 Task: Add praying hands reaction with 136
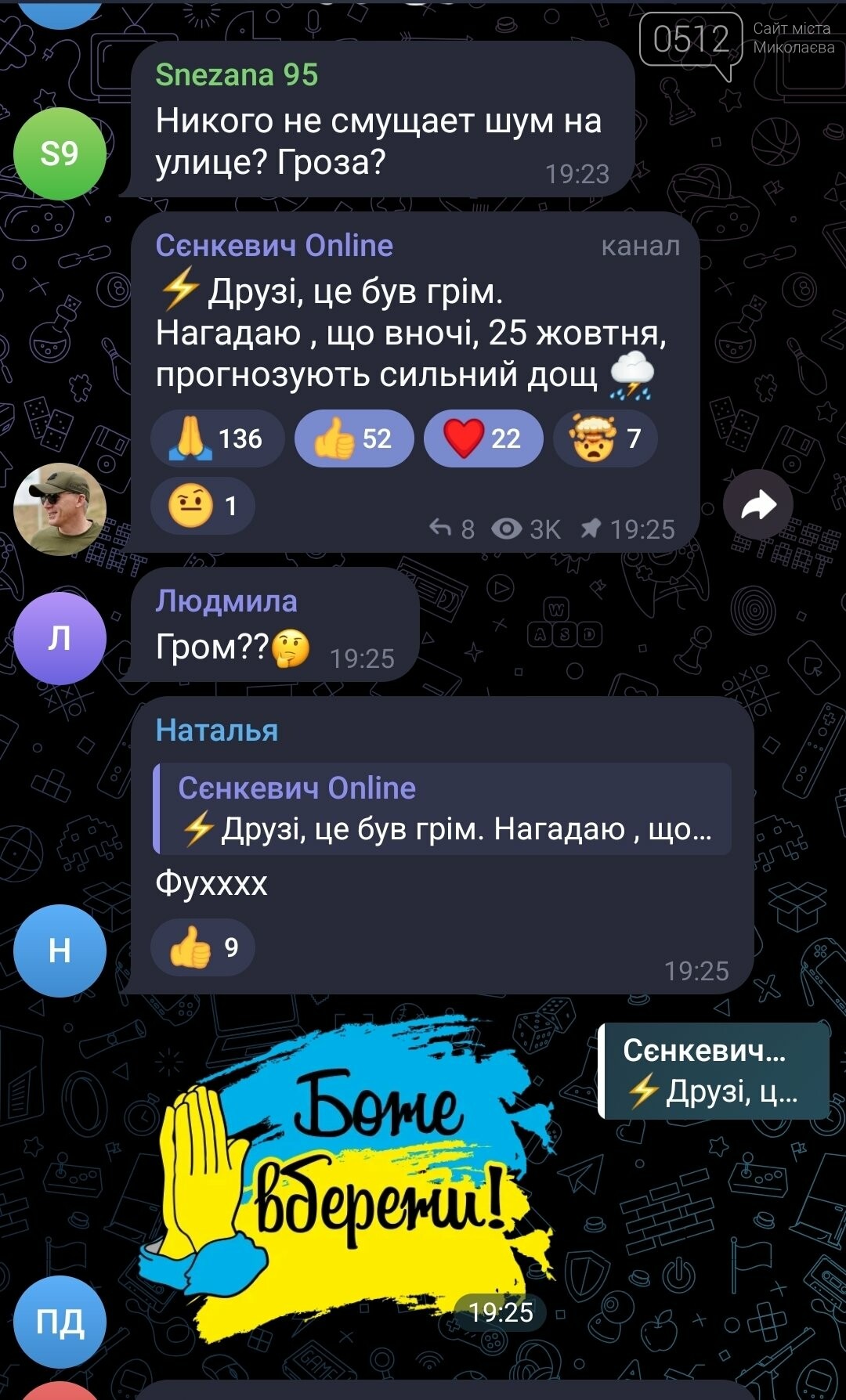pos(217,438)
